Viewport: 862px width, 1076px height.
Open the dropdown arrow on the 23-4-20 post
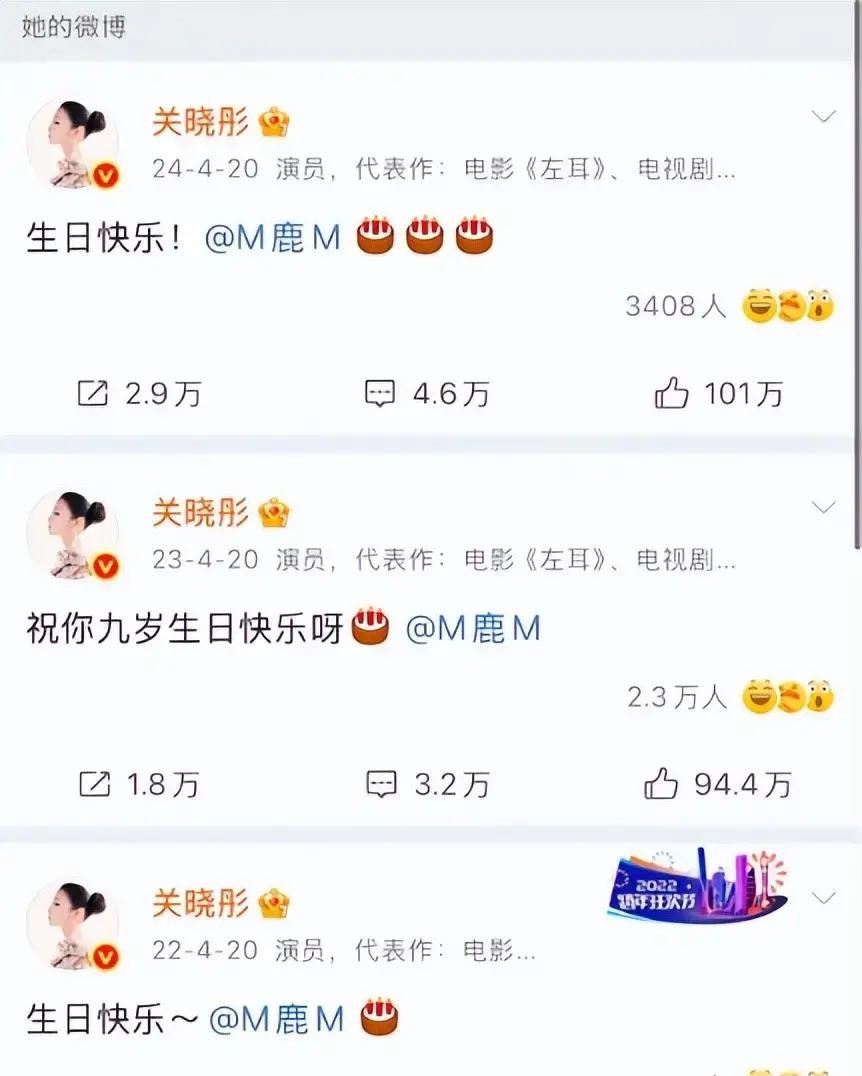[x=823, y=505]
